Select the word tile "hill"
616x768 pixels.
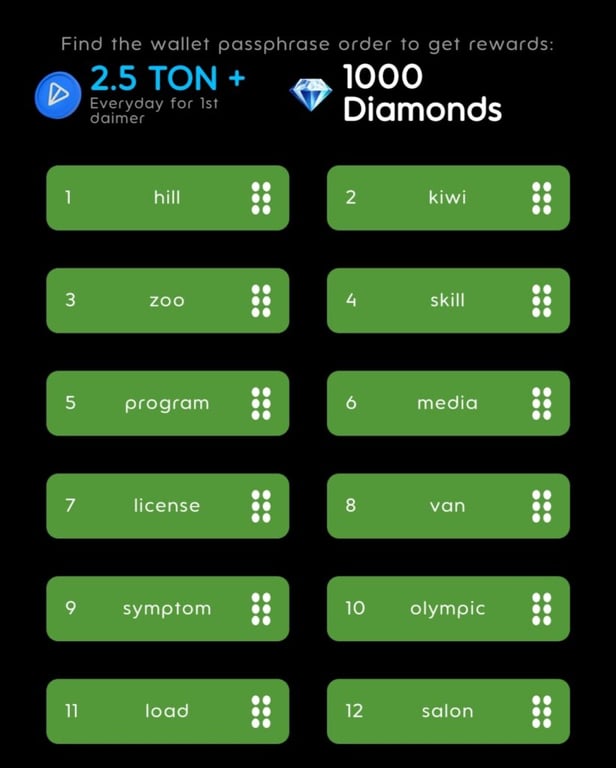click(167, 198)
